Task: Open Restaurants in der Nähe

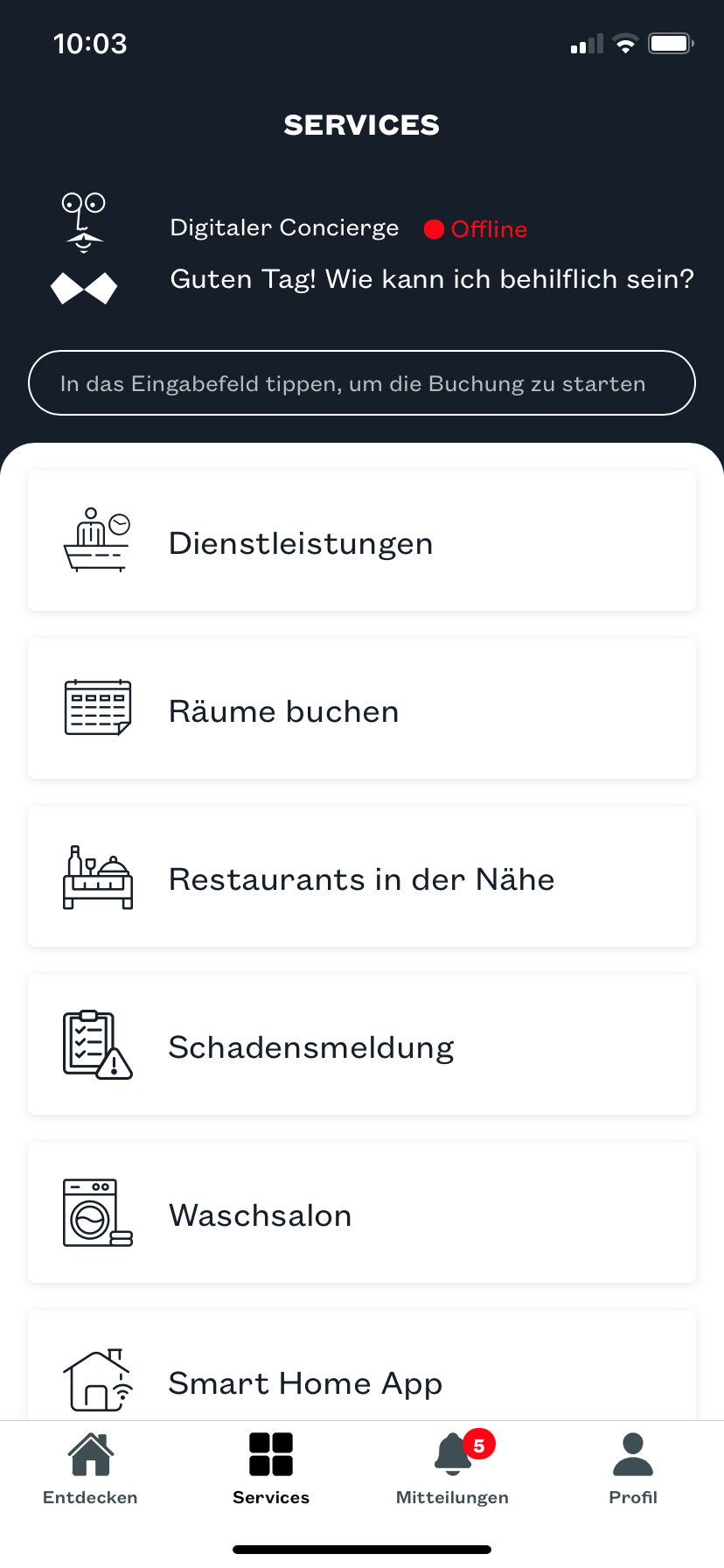Action: click(x=362, y=878)
